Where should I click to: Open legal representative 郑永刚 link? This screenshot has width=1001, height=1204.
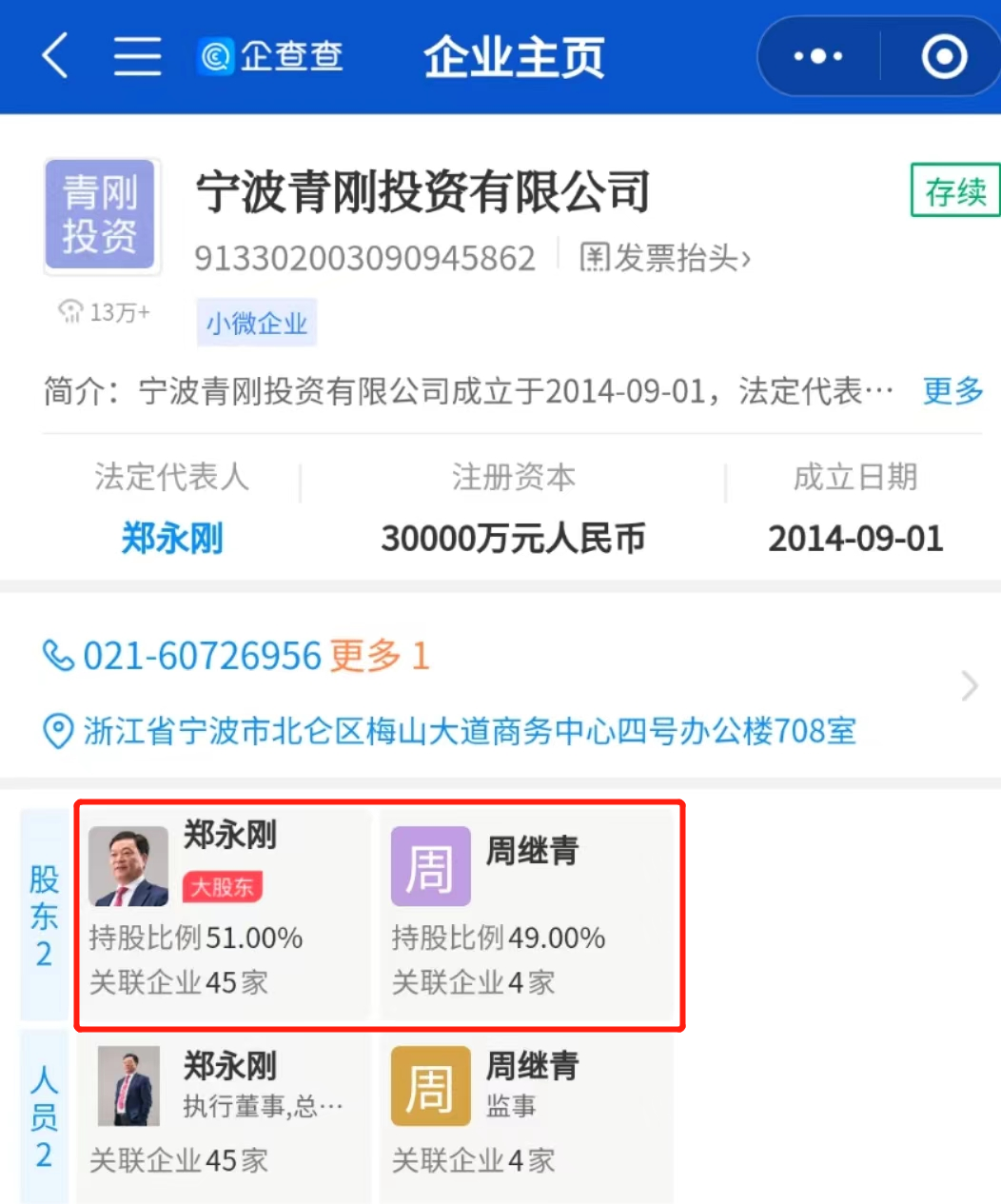coord(172,539)
